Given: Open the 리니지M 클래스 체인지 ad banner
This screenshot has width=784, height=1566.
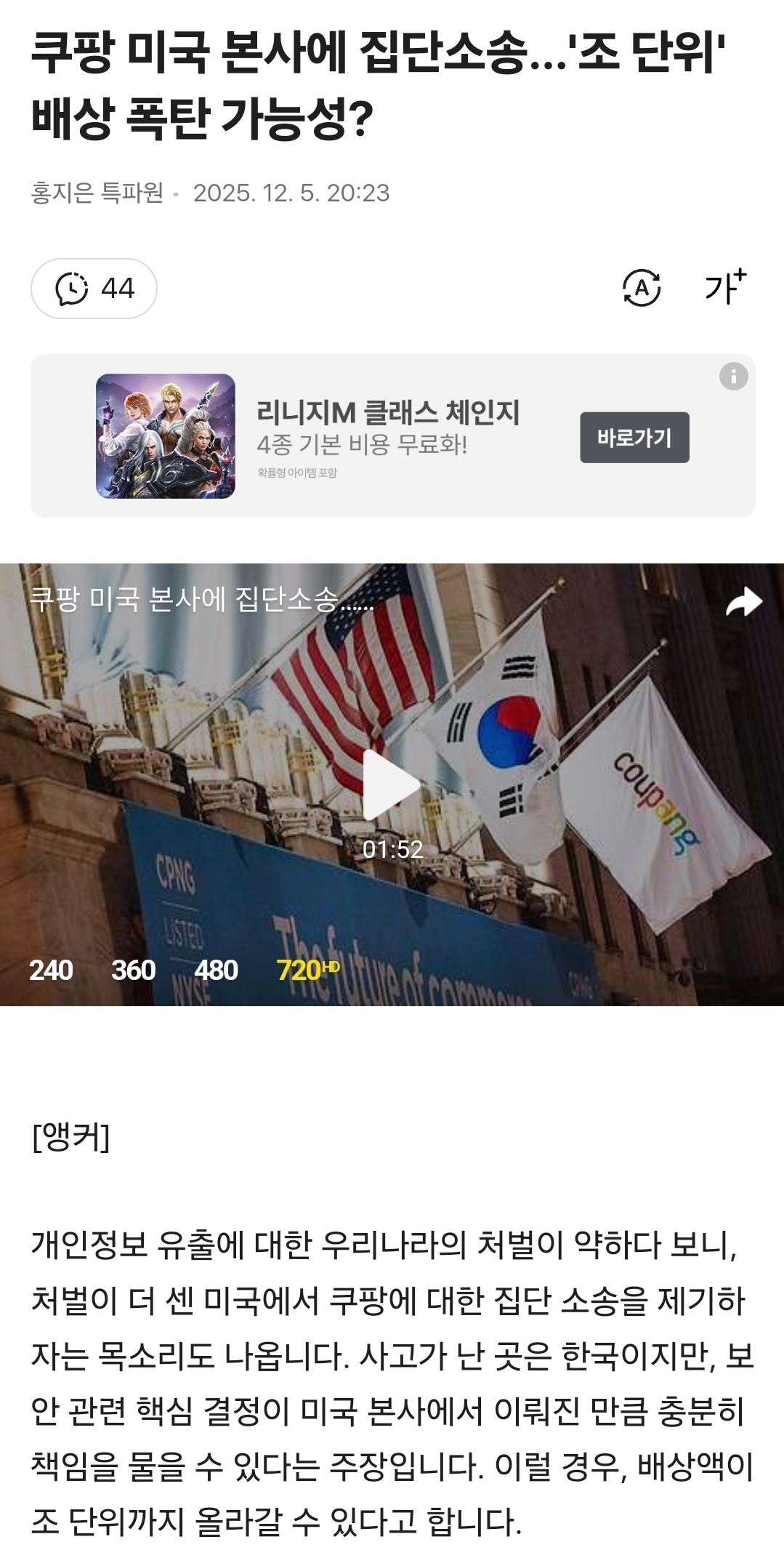Looking at the screenshot, I should 387,413.
